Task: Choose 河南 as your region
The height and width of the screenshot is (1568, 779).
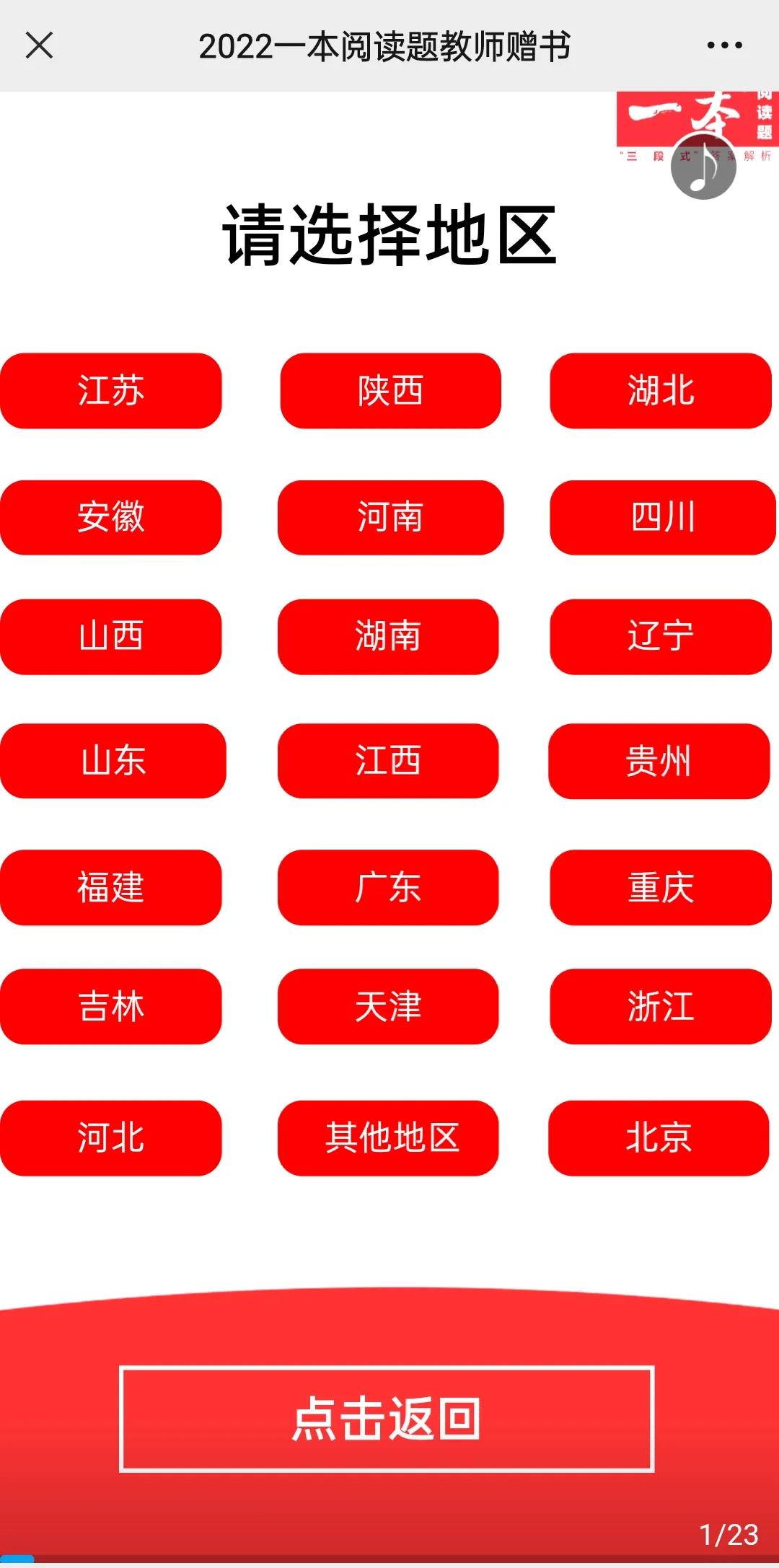Action: point(389,516)
